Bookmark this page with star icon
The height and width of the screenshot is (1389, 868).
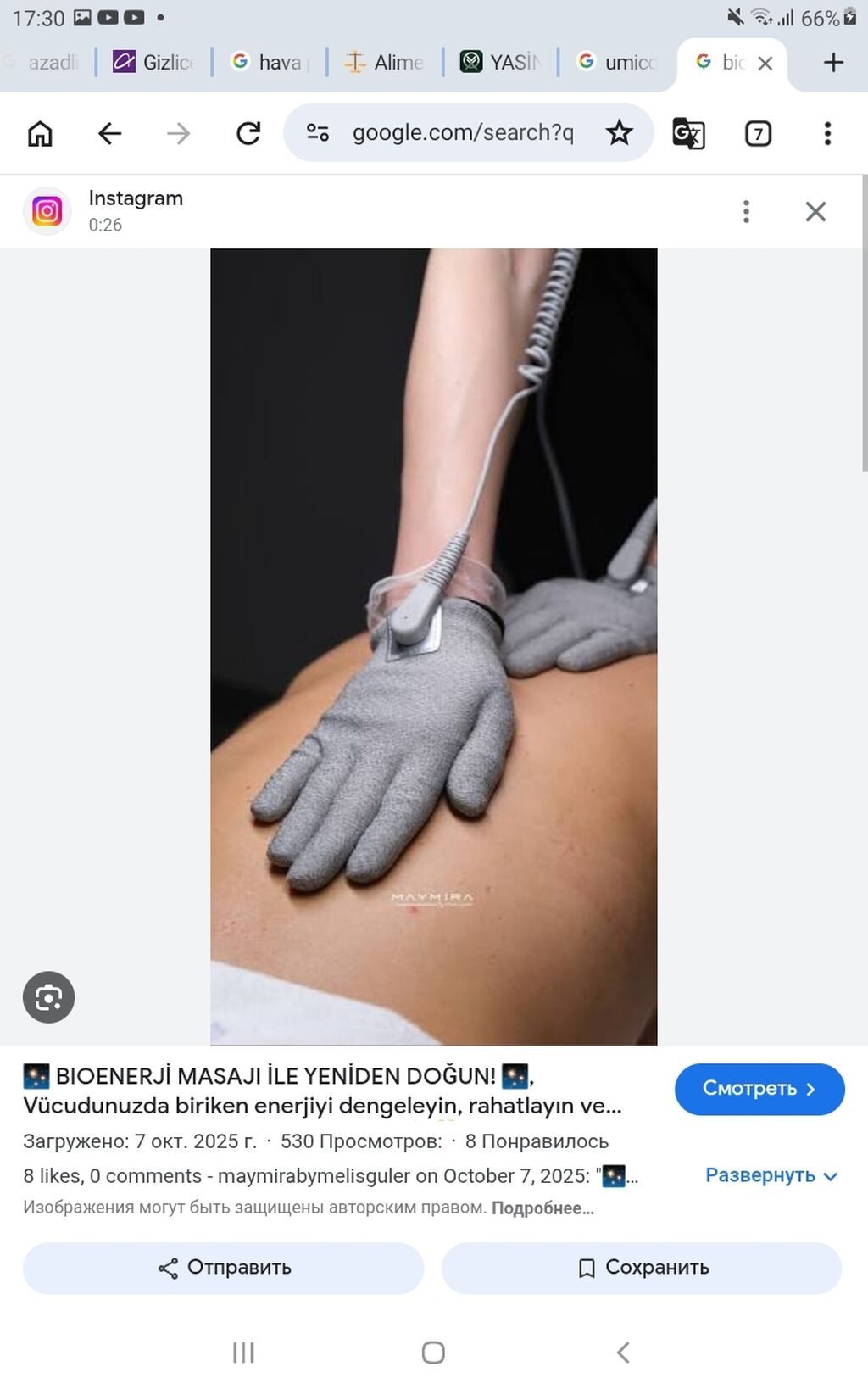620,133
